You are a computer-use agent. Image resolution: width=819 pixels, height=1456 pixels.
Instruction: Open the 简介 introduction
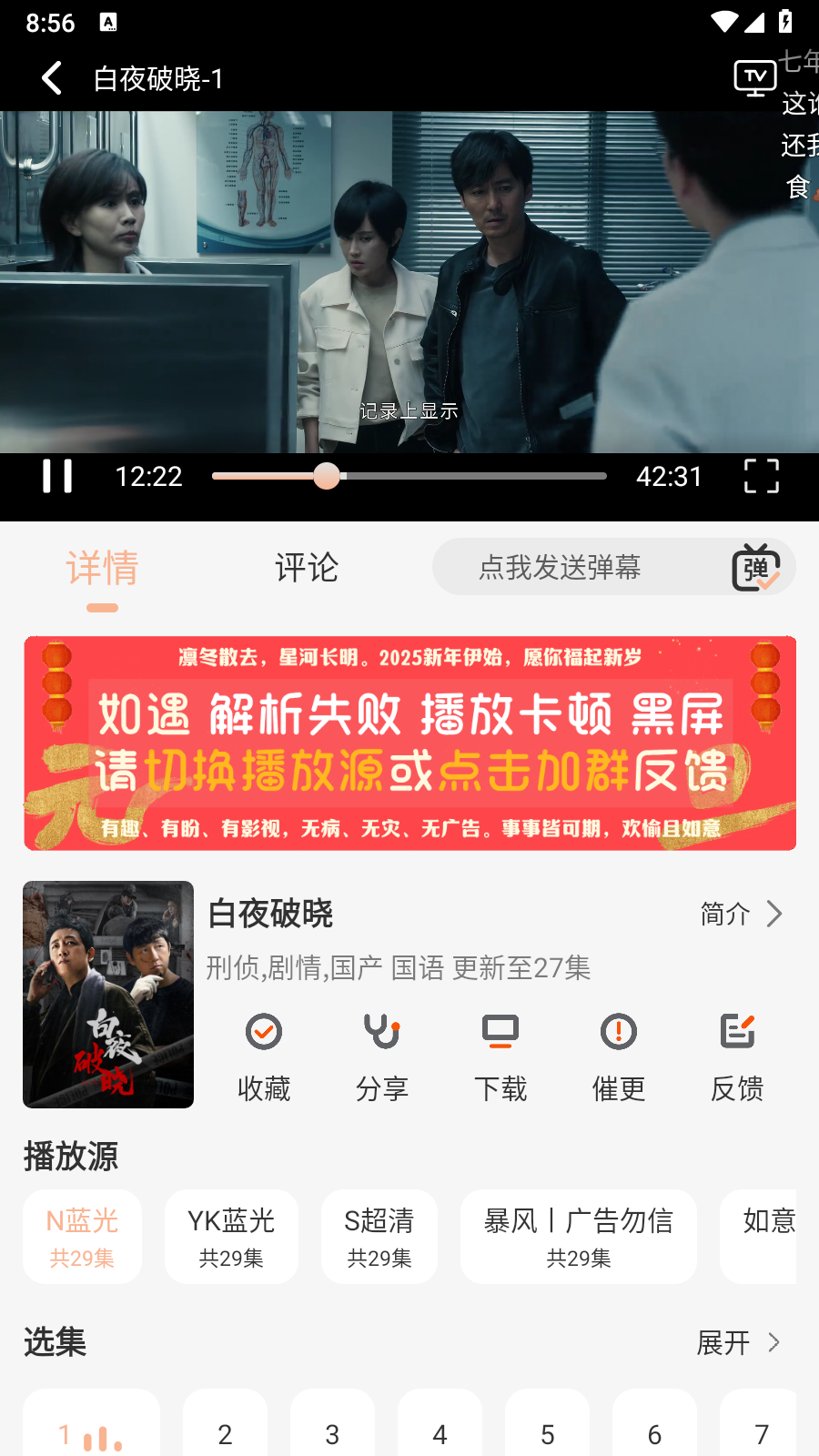(x=741, y=914)
